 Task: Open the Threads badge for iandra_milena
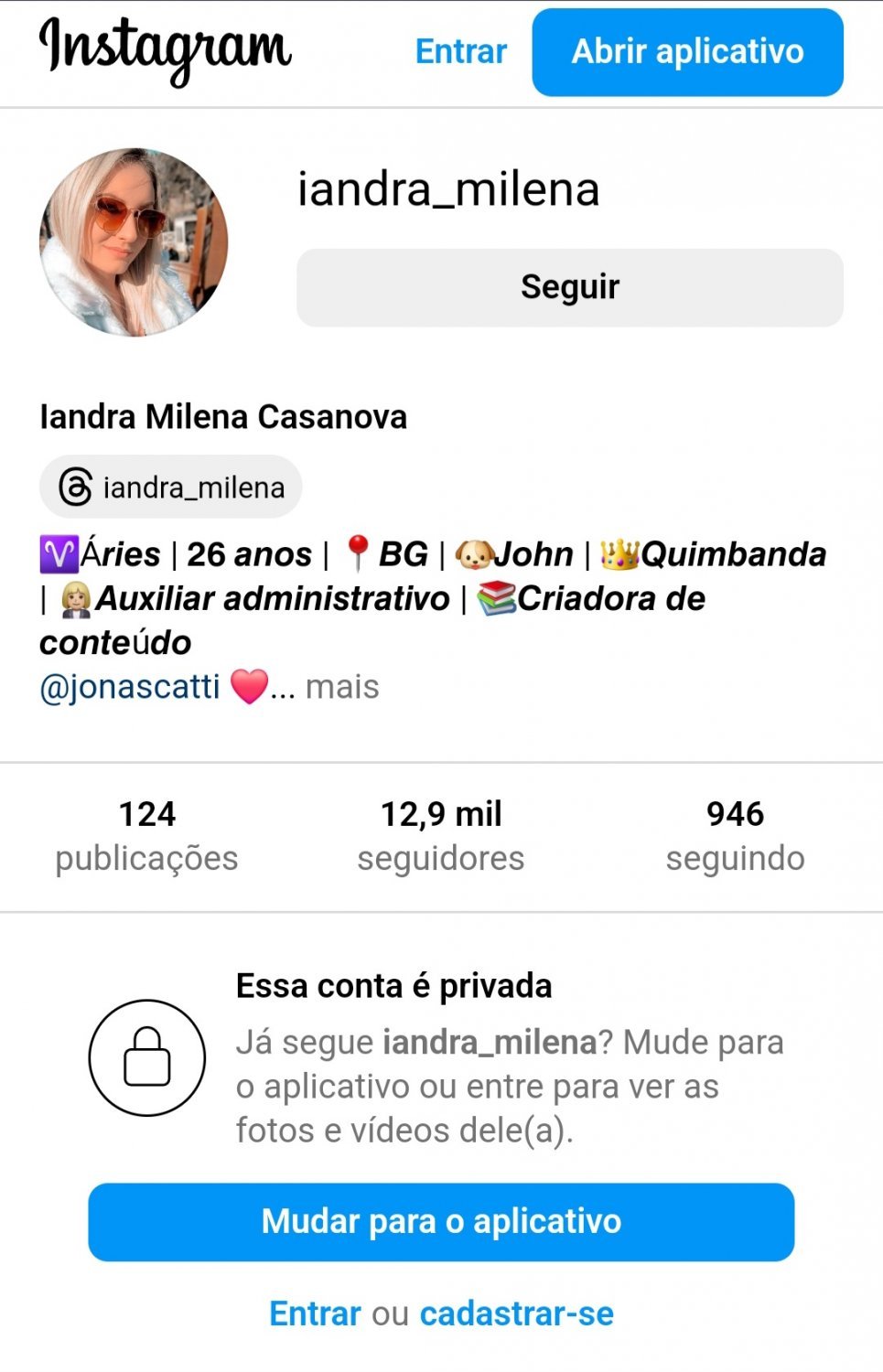[169, 487]
